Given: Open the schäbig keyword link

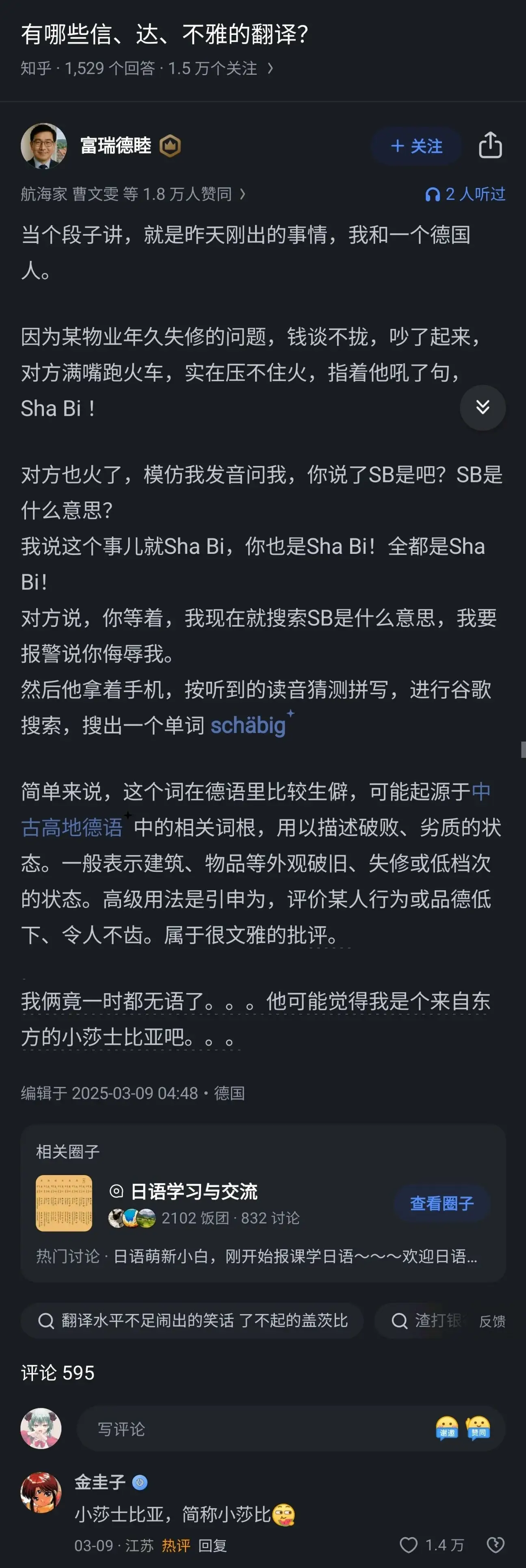Looking at the screenshot, I should [x=248, y=725].
